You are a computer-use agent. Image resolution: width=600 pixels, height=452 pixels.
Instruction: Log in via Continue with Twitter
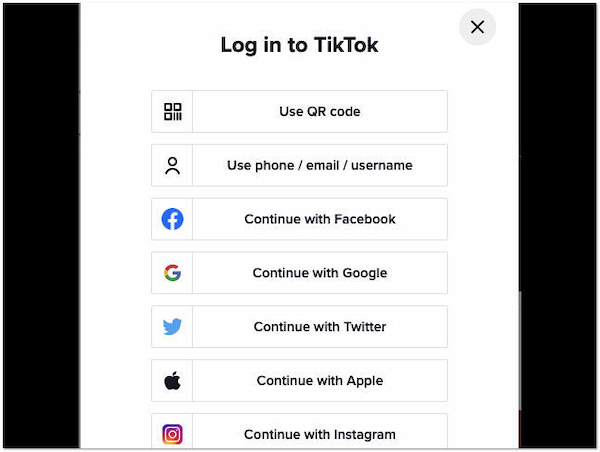coord(299,327)
